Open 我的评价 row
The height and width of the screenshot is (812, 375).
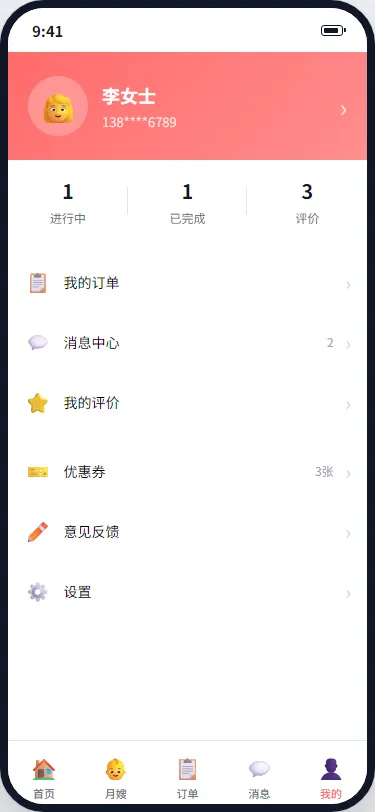[x=188, y=403]
